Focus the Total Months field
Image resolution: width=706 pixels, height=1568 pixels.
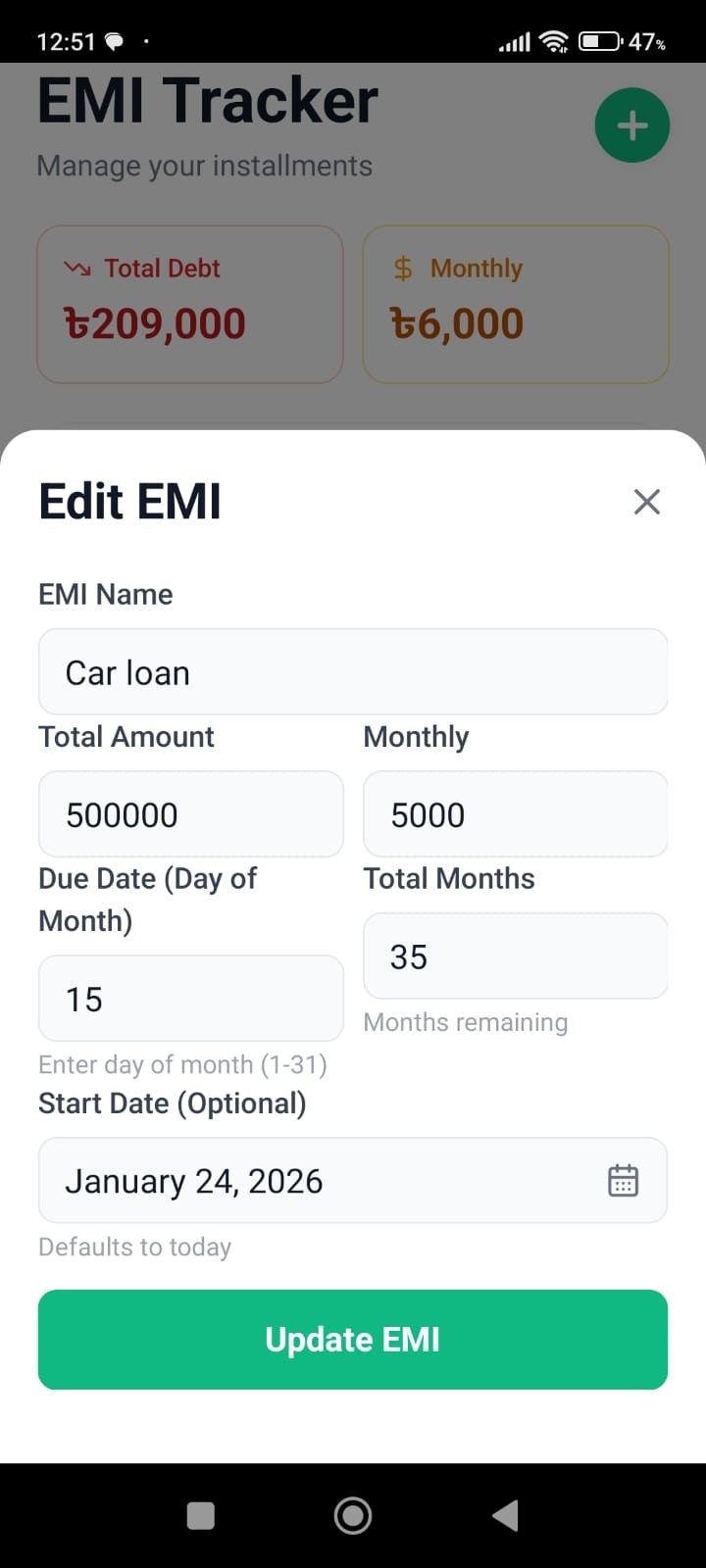[515, 956]
